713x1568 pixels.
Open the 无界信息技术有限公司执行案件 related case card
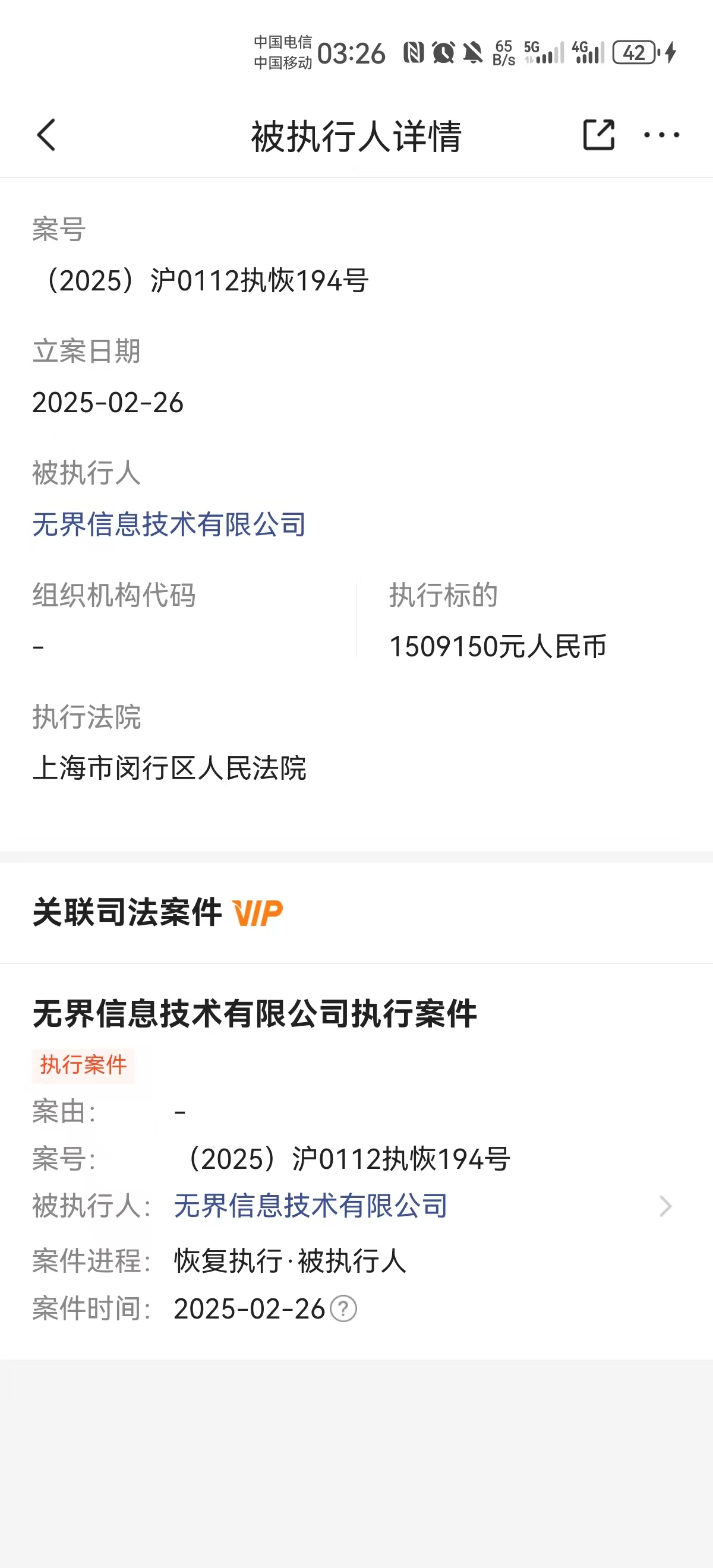254,1014
